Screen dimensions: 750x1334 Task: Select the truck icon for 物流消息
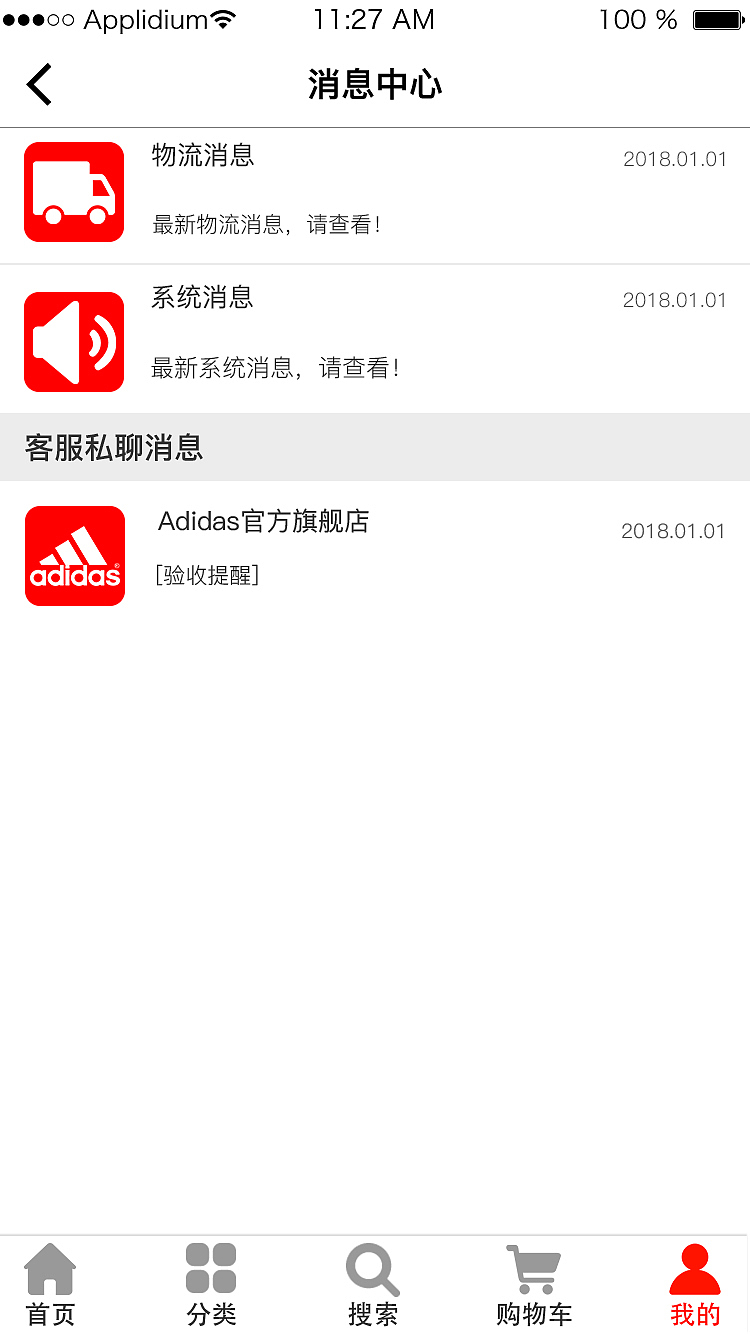click(x=74, y=191)
